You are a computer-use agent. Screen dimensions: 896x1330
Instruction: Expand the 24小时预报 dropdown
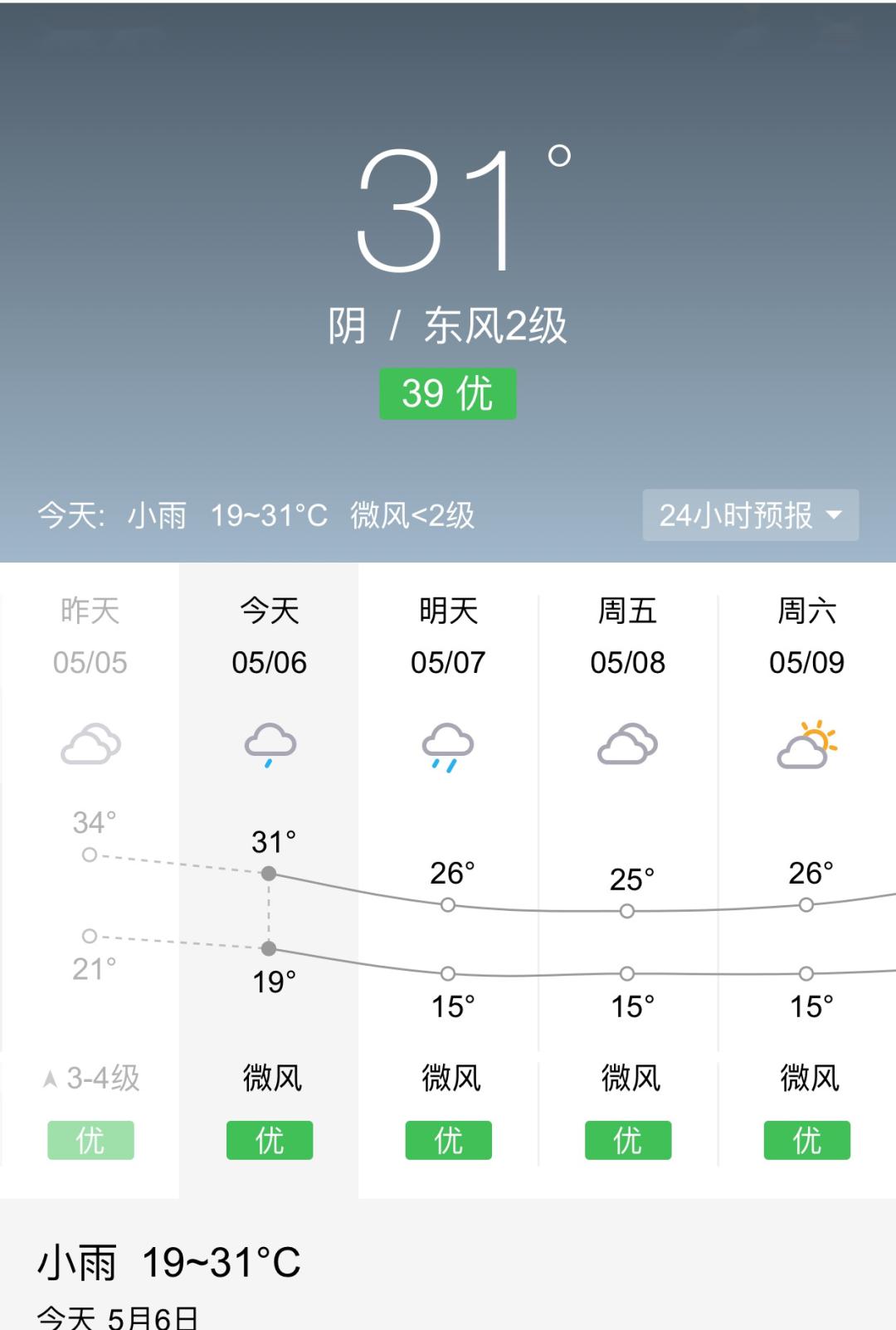(750, 515)
